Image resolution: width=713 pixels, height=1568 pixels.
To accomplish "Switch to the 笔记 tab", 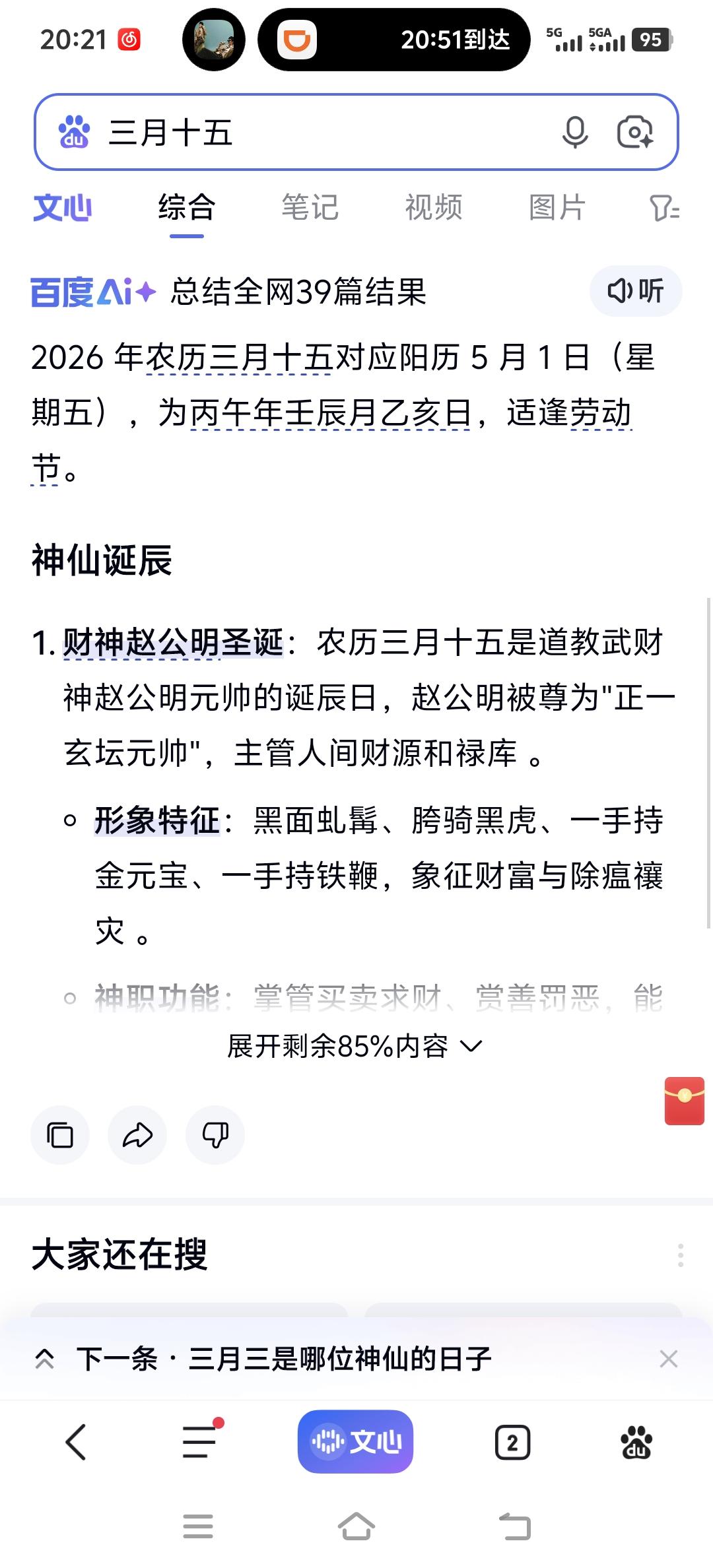I will click(x=310, y=208).
